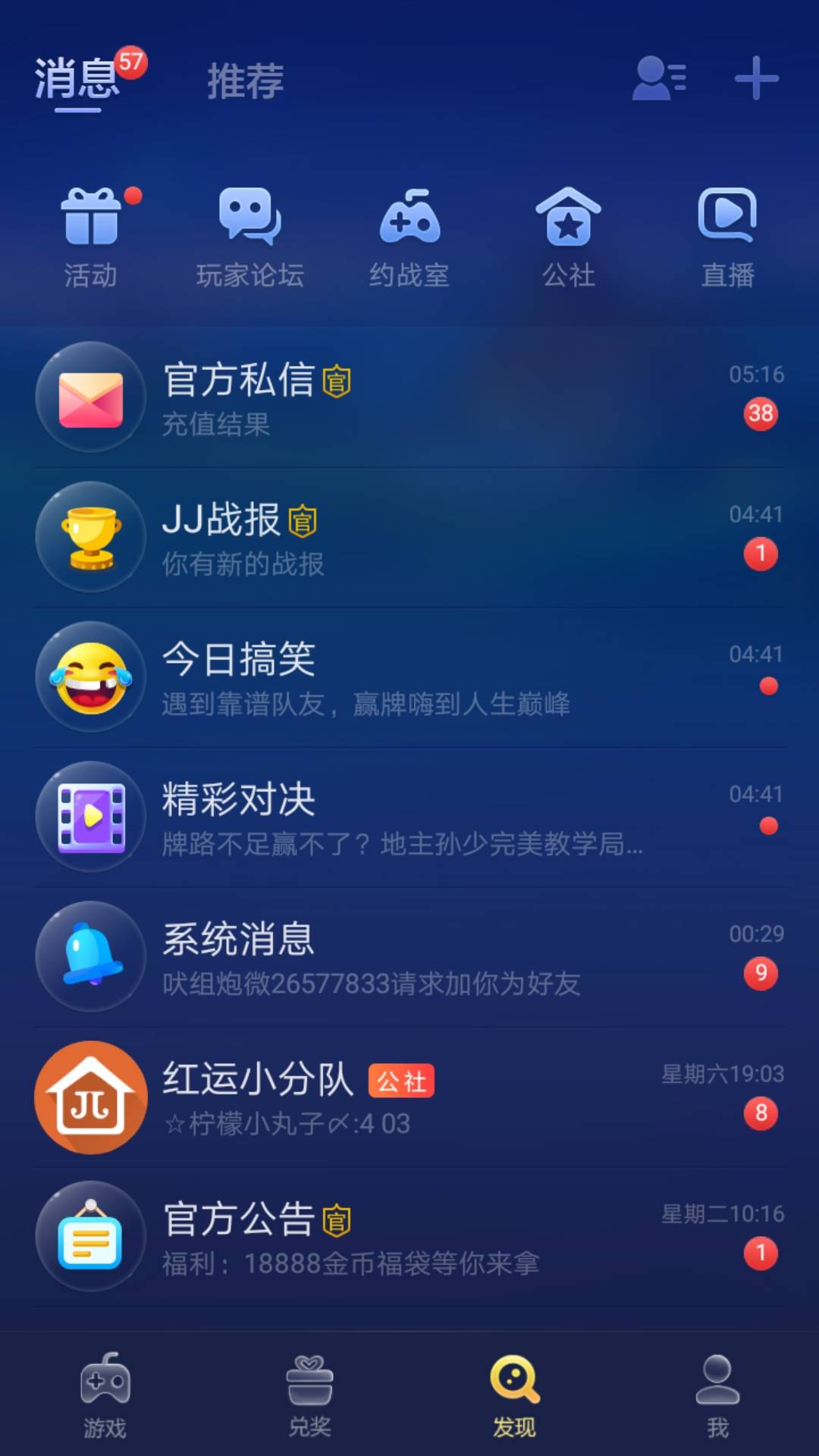Screen dimensions: 819x1456
Task: Tap the unread badge on 官方私信
Action: pos(760,413)
